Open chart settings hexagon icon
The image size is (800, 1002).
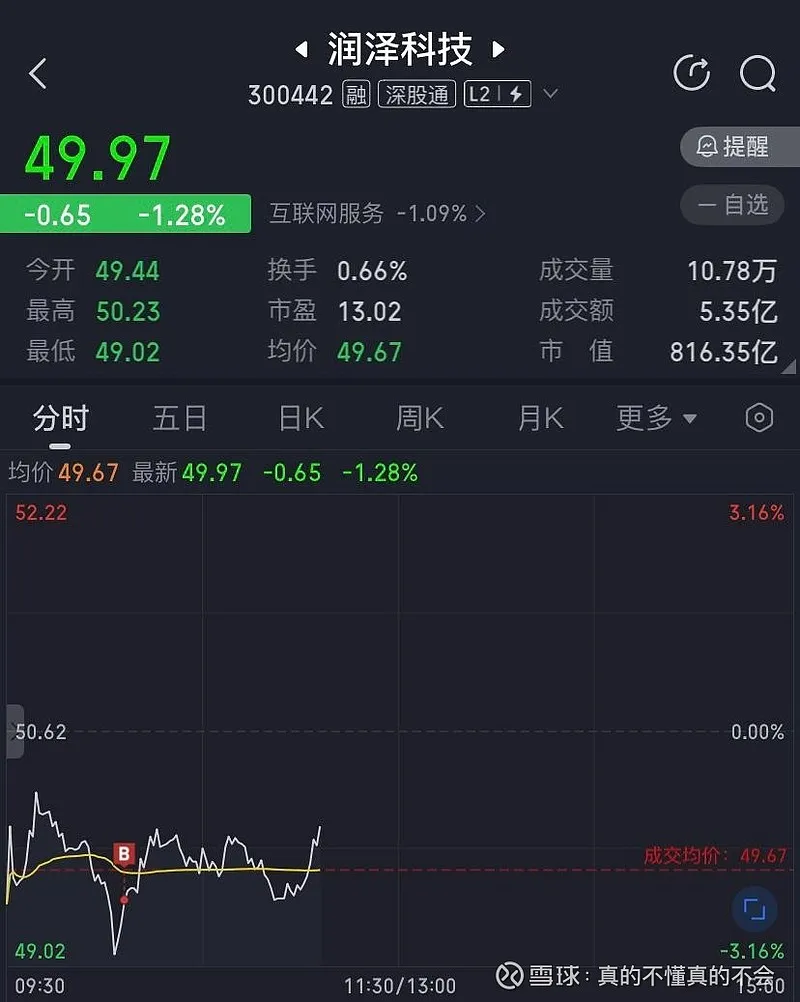760,418
